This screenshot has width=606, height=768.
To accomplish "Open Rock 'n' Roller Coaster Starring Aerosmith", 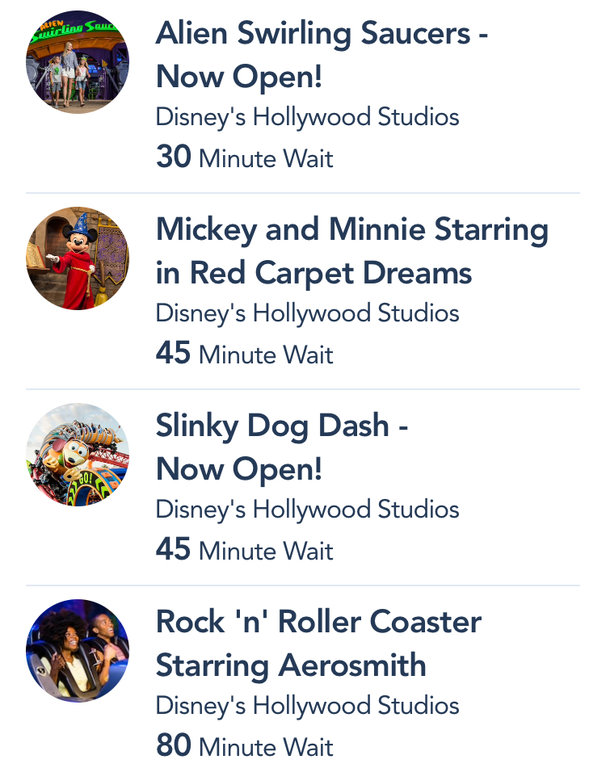I will coord(318,643).
